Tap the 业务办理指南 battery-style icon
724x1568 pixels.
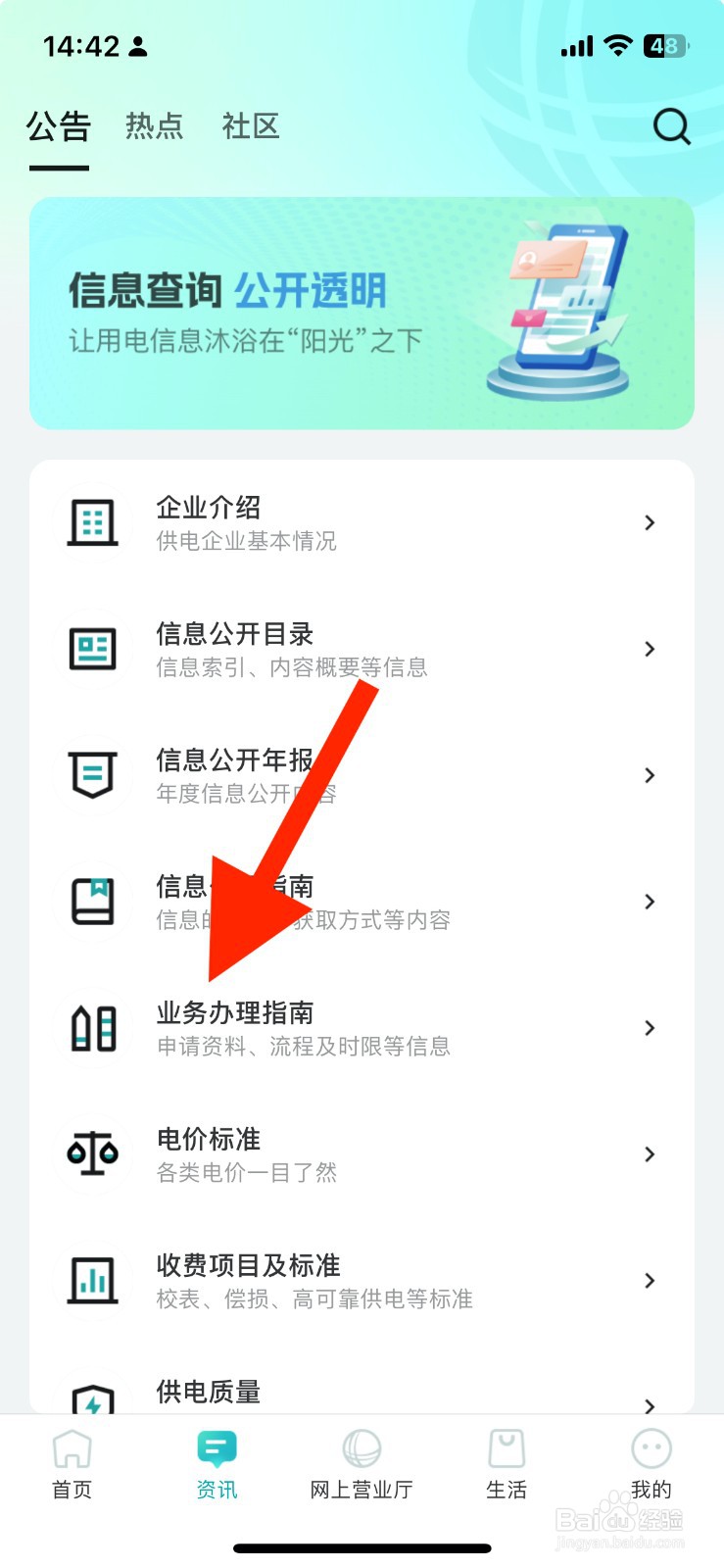93,1027
